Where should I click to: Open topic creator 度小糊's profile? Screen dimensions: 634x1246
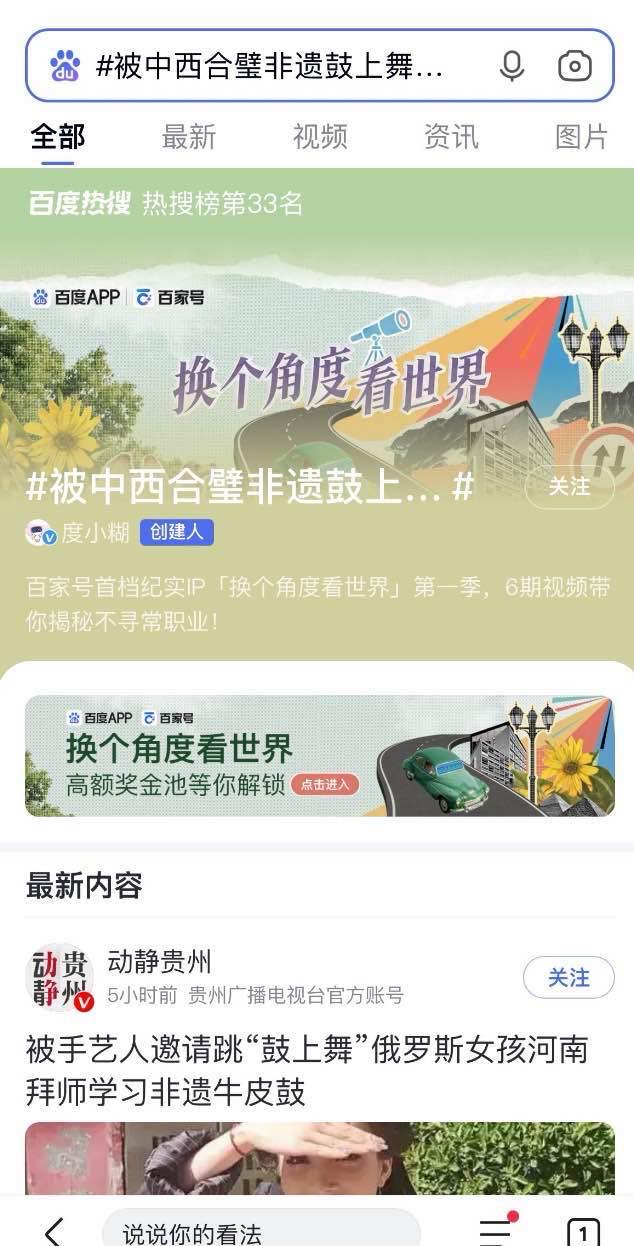coord(95,533)
